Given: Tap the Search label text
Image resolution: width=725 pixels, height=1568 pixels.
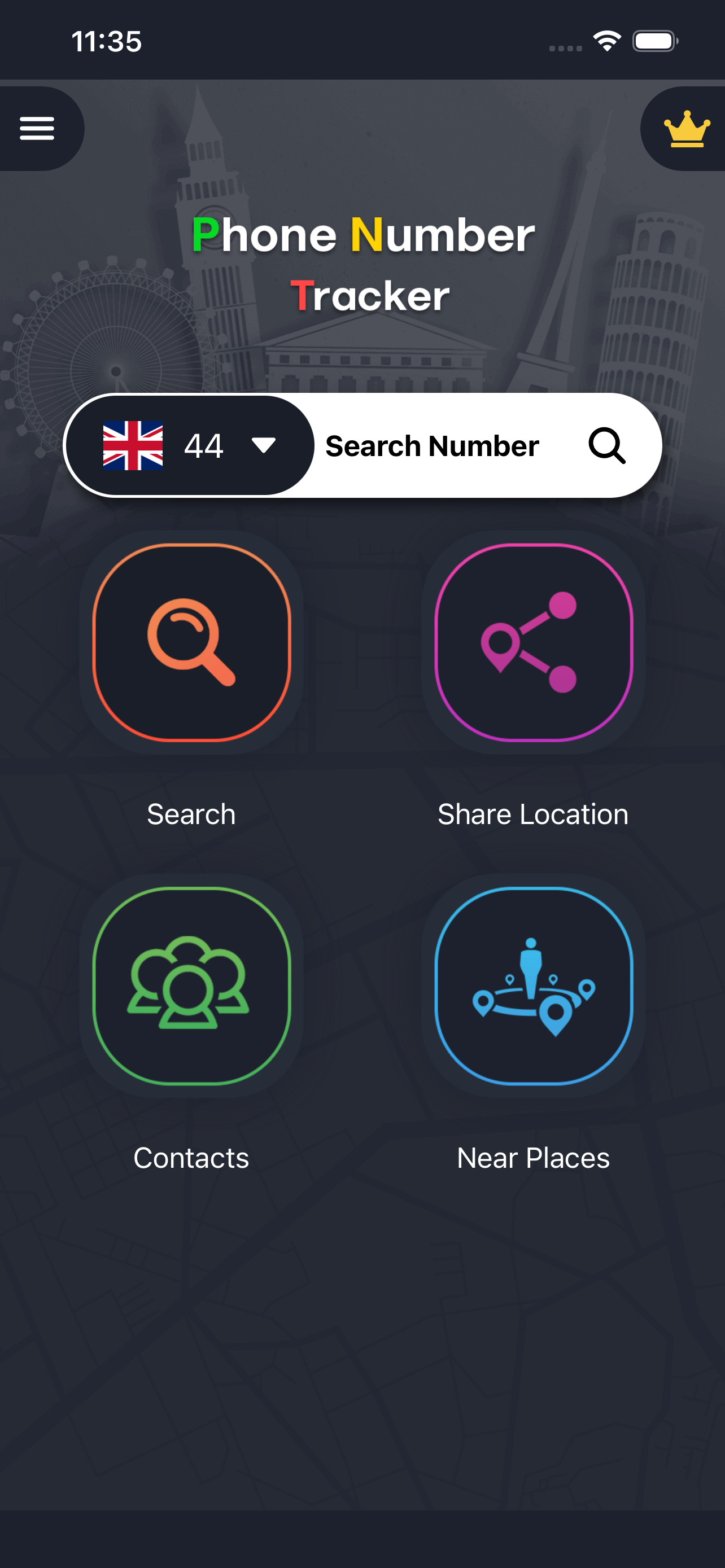Looking at the screenshot, I should pos(191,813).
